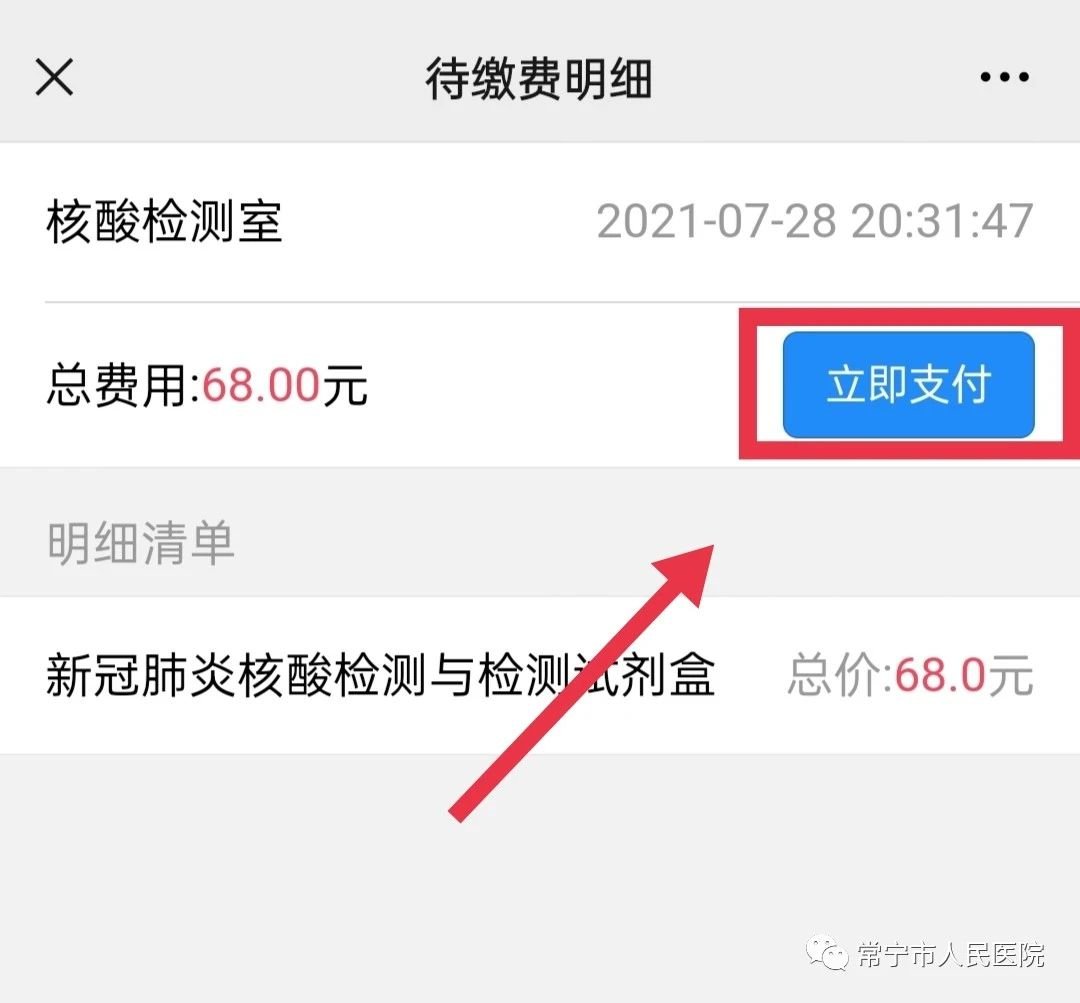
Task: Close the 待缴费明细 page
Action: pos(54,77)
